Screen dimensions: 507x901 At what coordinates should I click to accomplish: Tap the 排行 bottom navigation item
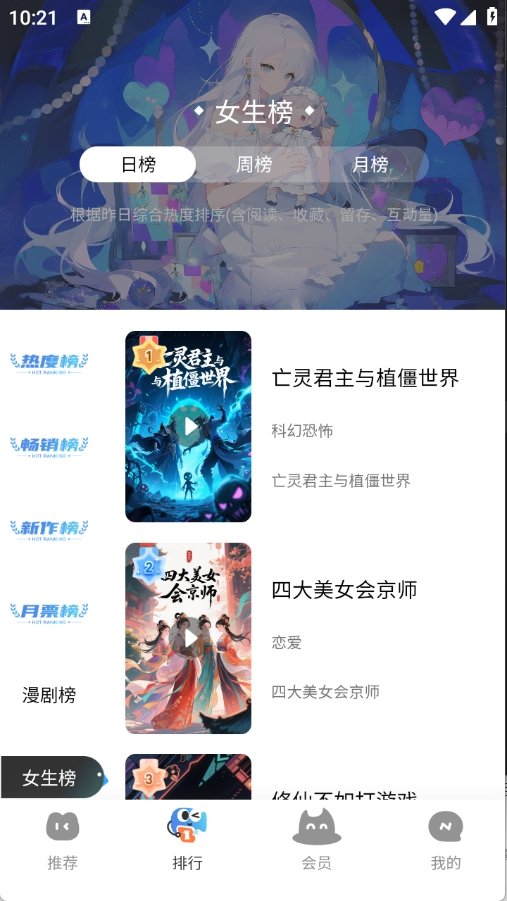tap(187, 840)
